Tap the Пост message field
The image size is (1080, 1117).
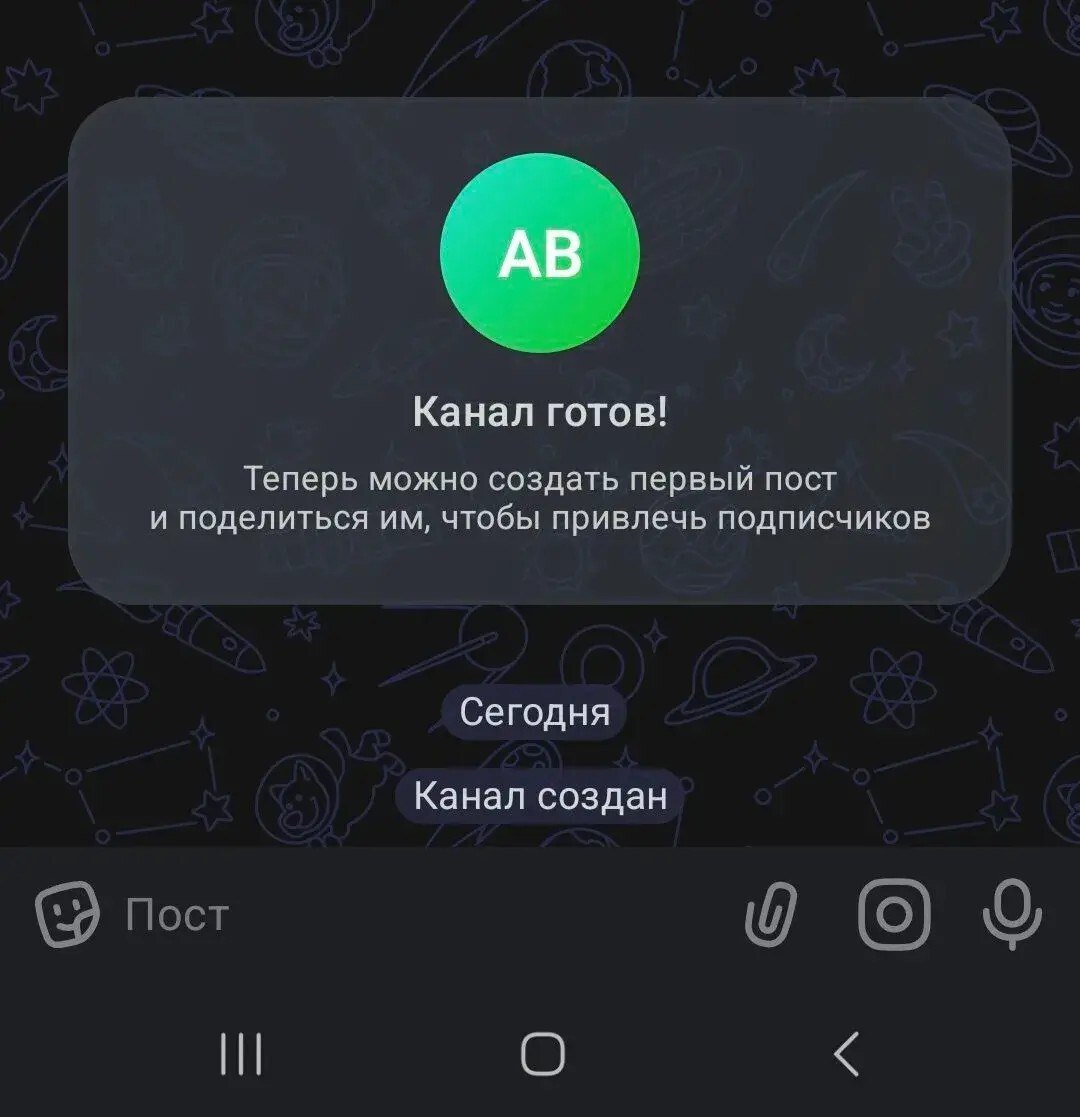click(400, 915)
